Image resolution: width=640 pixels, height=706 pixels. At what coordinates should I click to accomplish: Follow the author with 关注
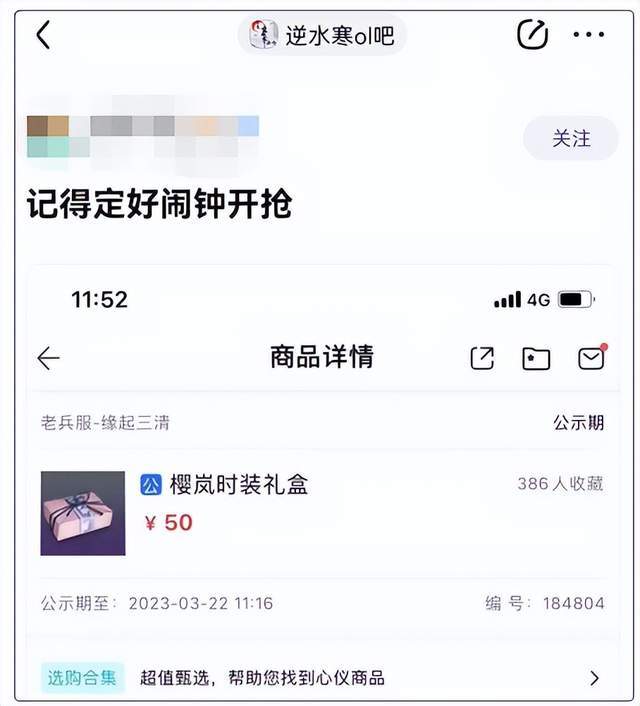571,139
